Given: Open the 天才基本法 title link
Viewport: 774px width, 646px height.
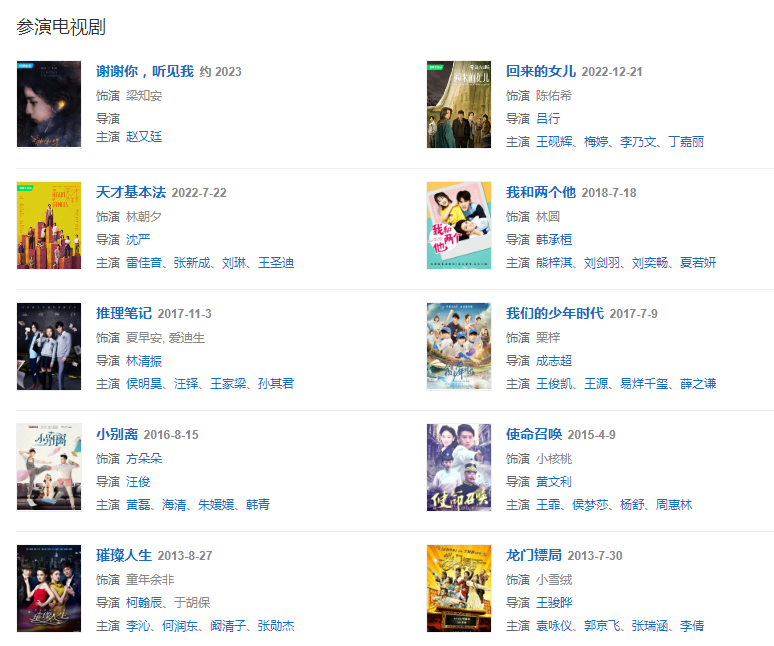Looking at the screenshot, I should pos(130,192).
